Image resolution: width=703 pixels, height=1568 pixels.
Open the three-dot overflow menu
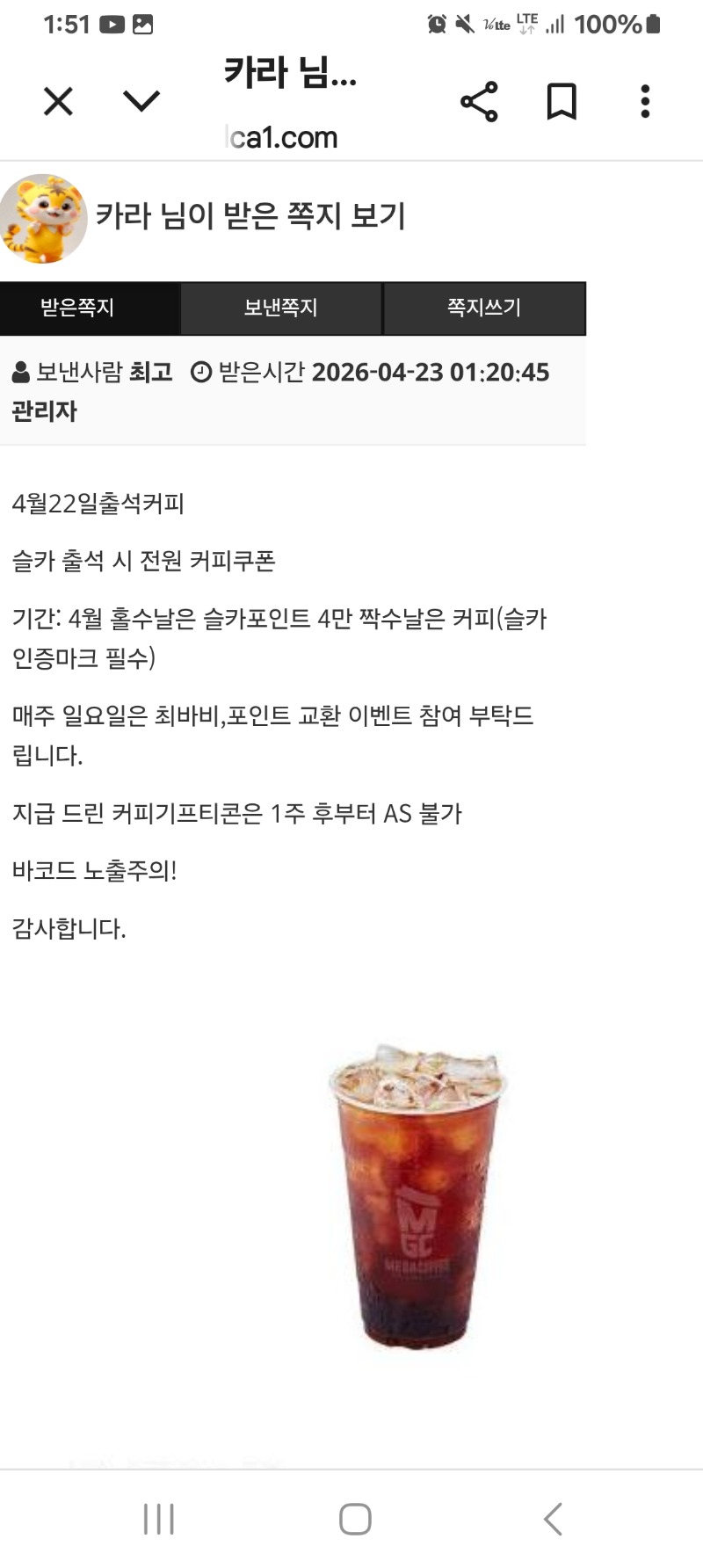pyautogui.click(x=645, y=102)
